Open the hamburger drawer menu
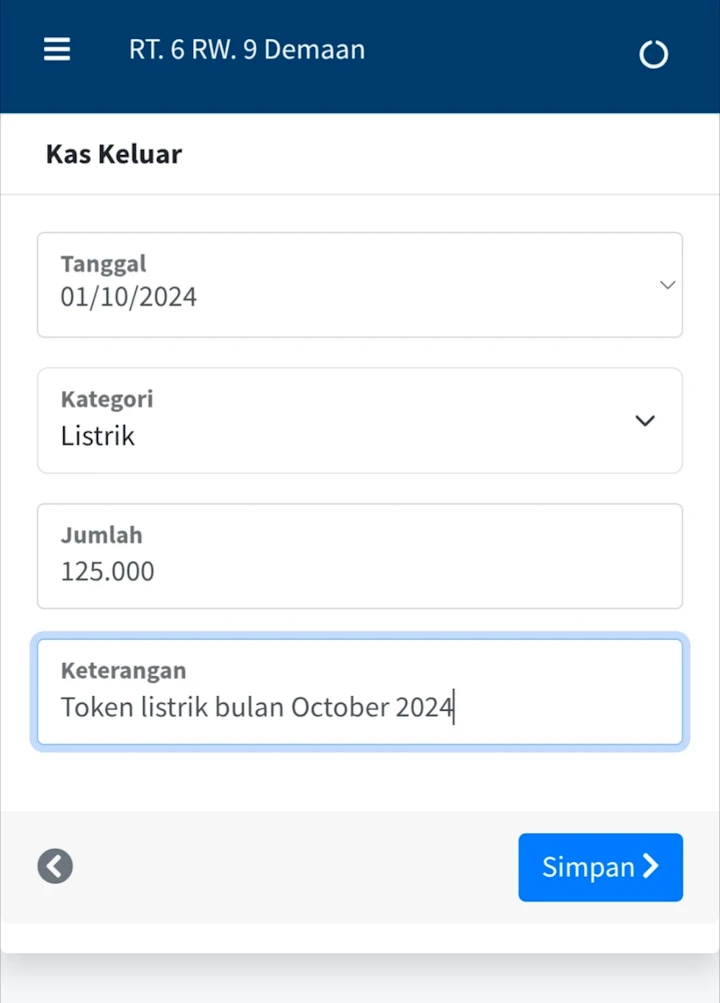The height and width of the screenshot is (1003, 720). click(58, 50)
